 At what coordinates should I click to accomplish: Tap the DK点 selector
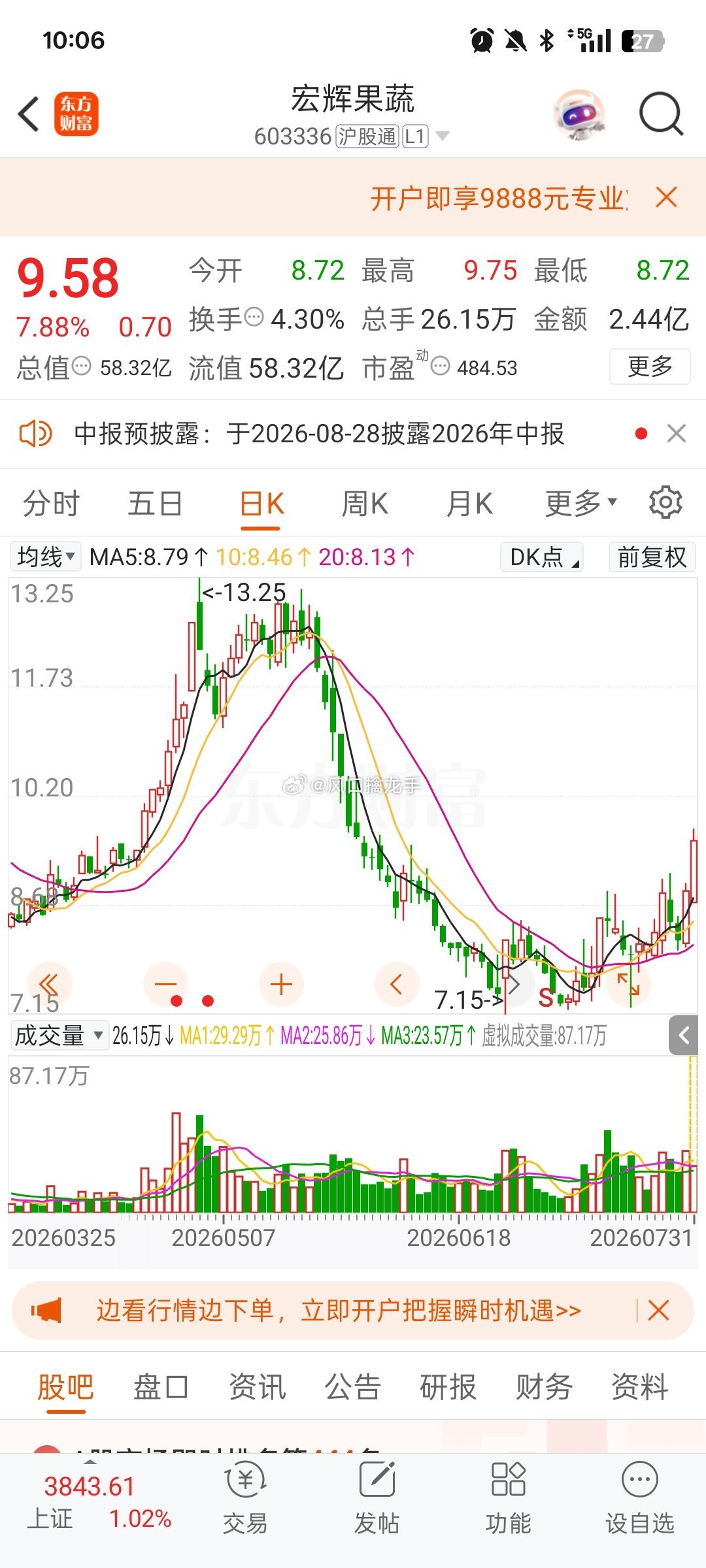542,557
